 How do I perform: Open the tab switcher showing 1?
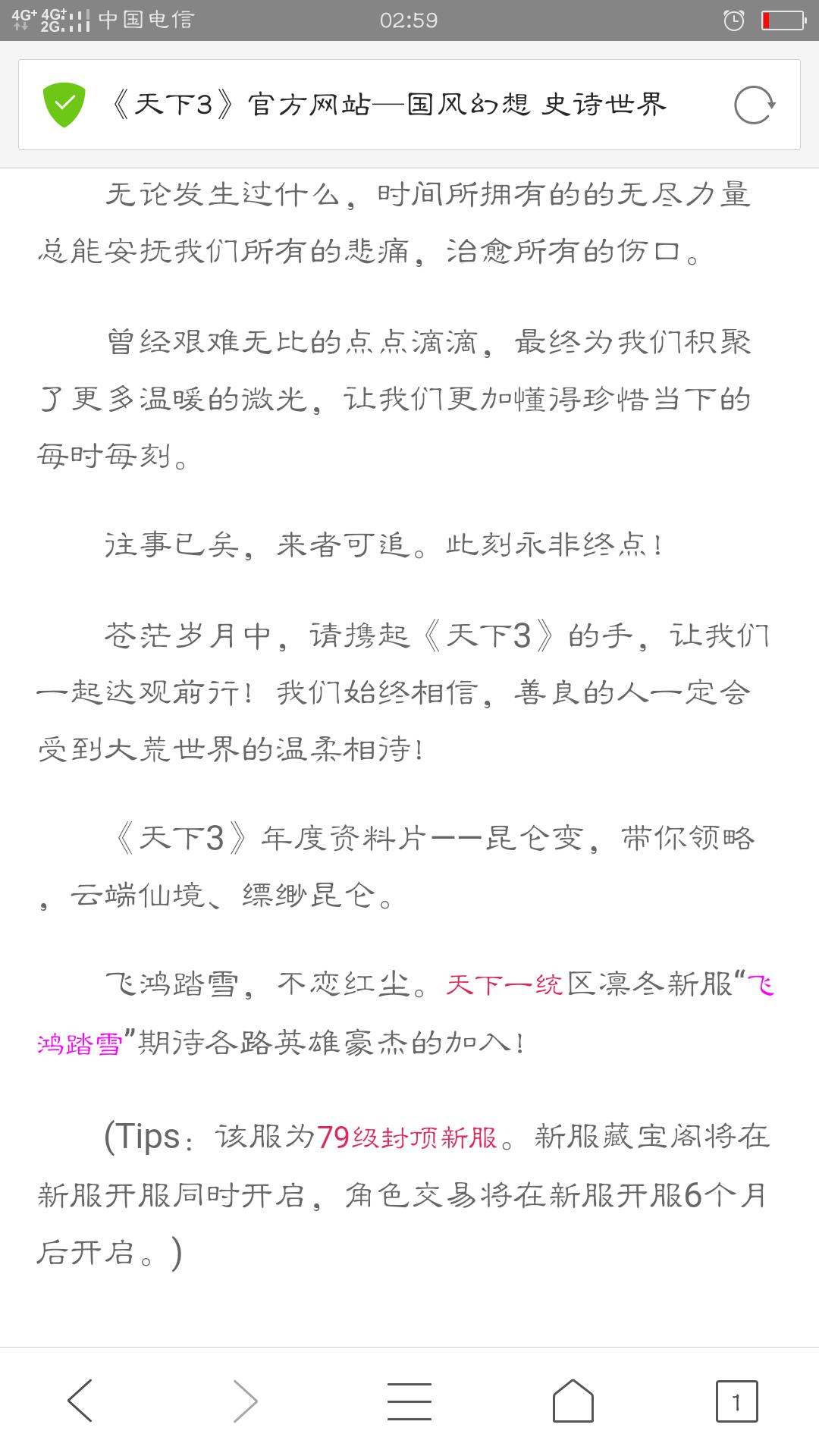[737, 1401]
